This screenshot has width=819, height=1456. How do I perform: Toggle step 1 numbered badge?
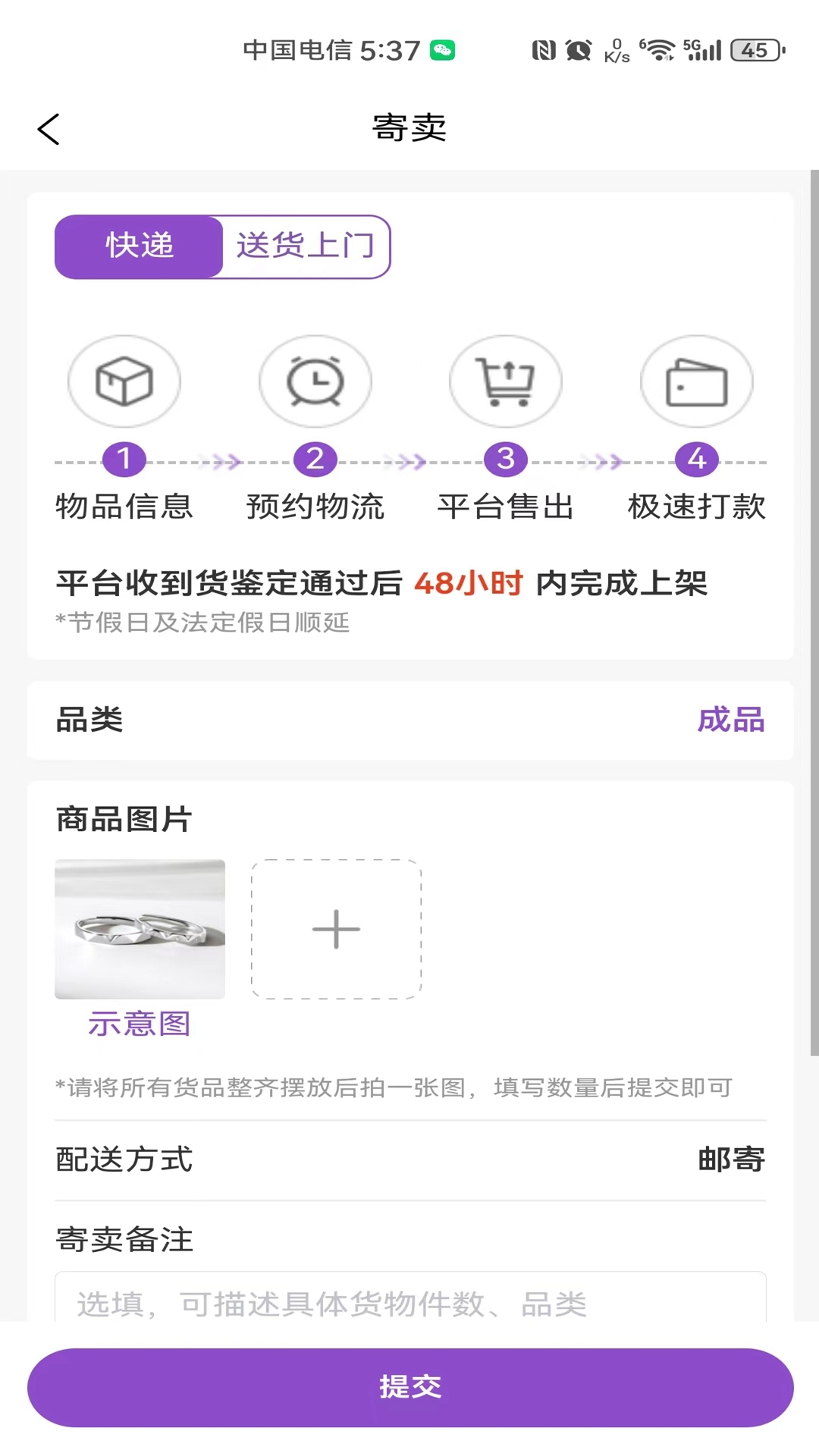point(124,459)
